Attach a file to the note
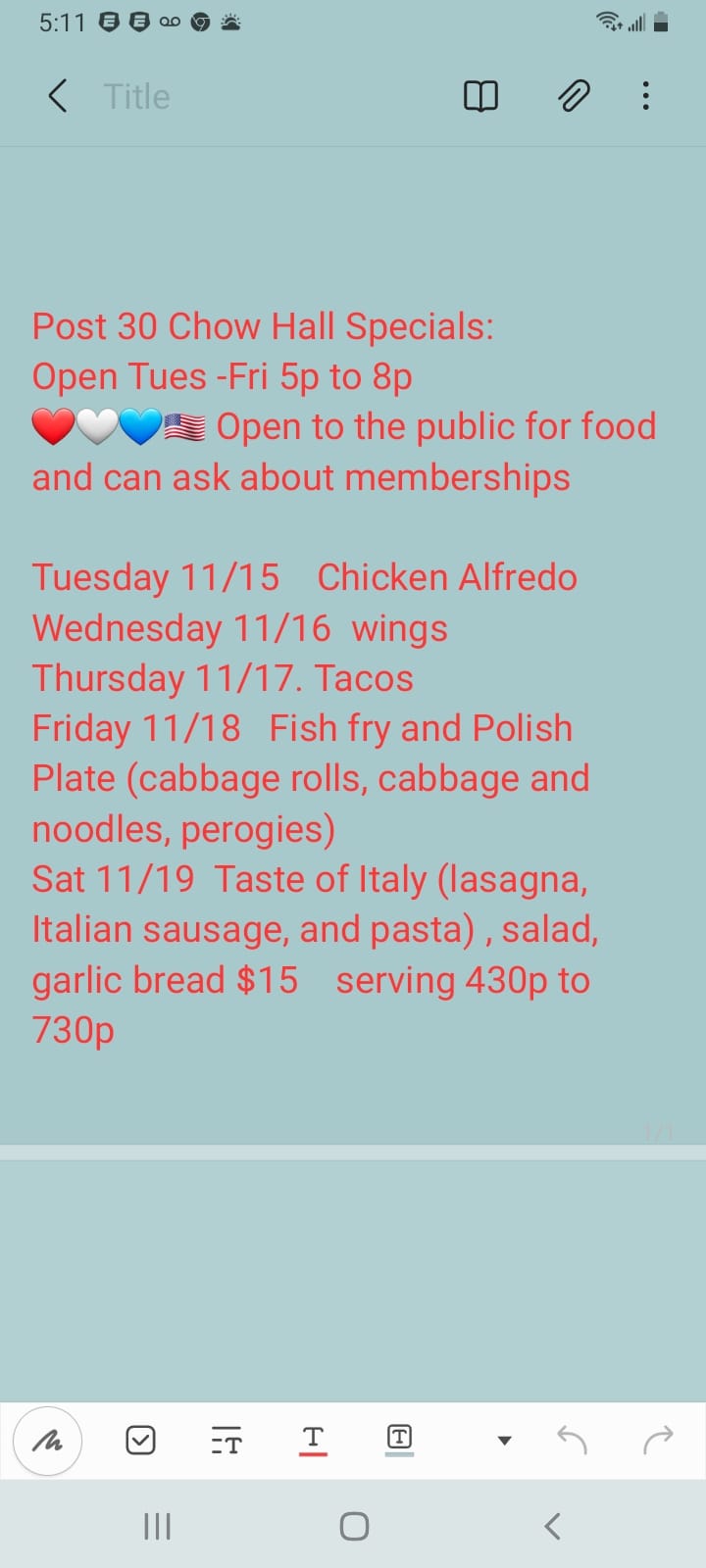Viewport: 706px width, 1568px height. pyautogui.click(x=574, y=96)
